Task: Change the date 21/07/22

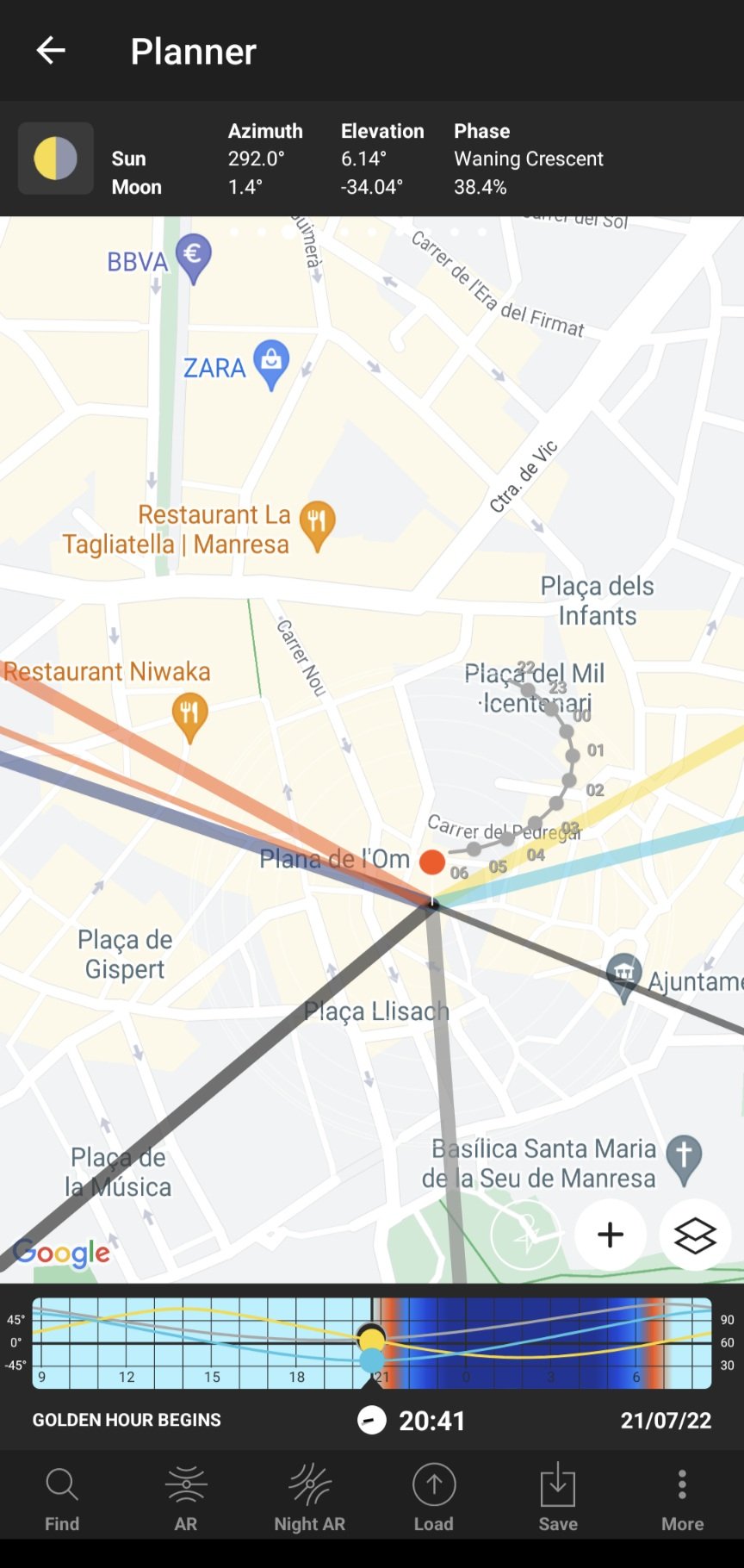Action: coord(666,1421)
